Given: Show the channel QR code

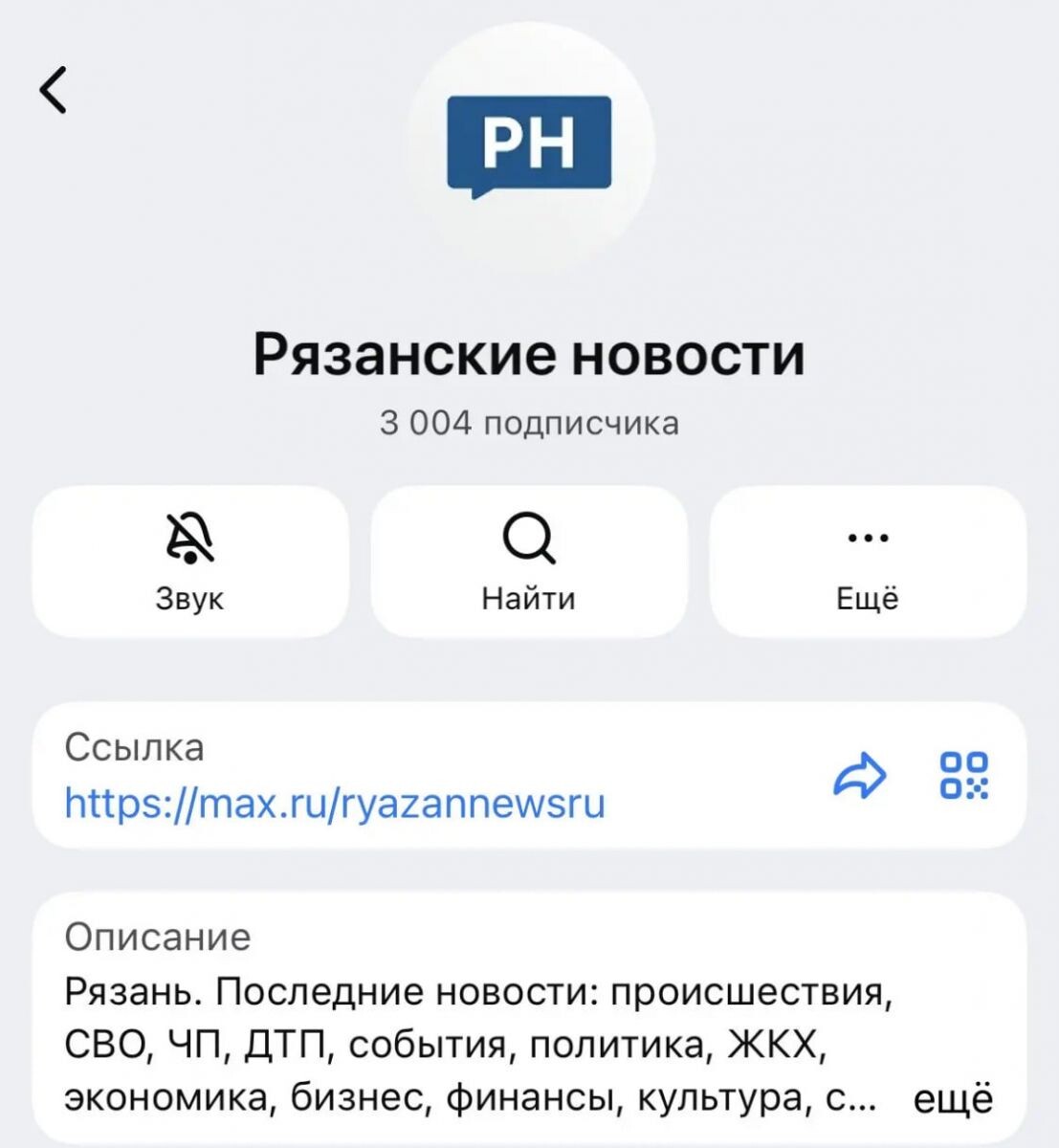Looking at the screenshot, I should pos(964,775).
